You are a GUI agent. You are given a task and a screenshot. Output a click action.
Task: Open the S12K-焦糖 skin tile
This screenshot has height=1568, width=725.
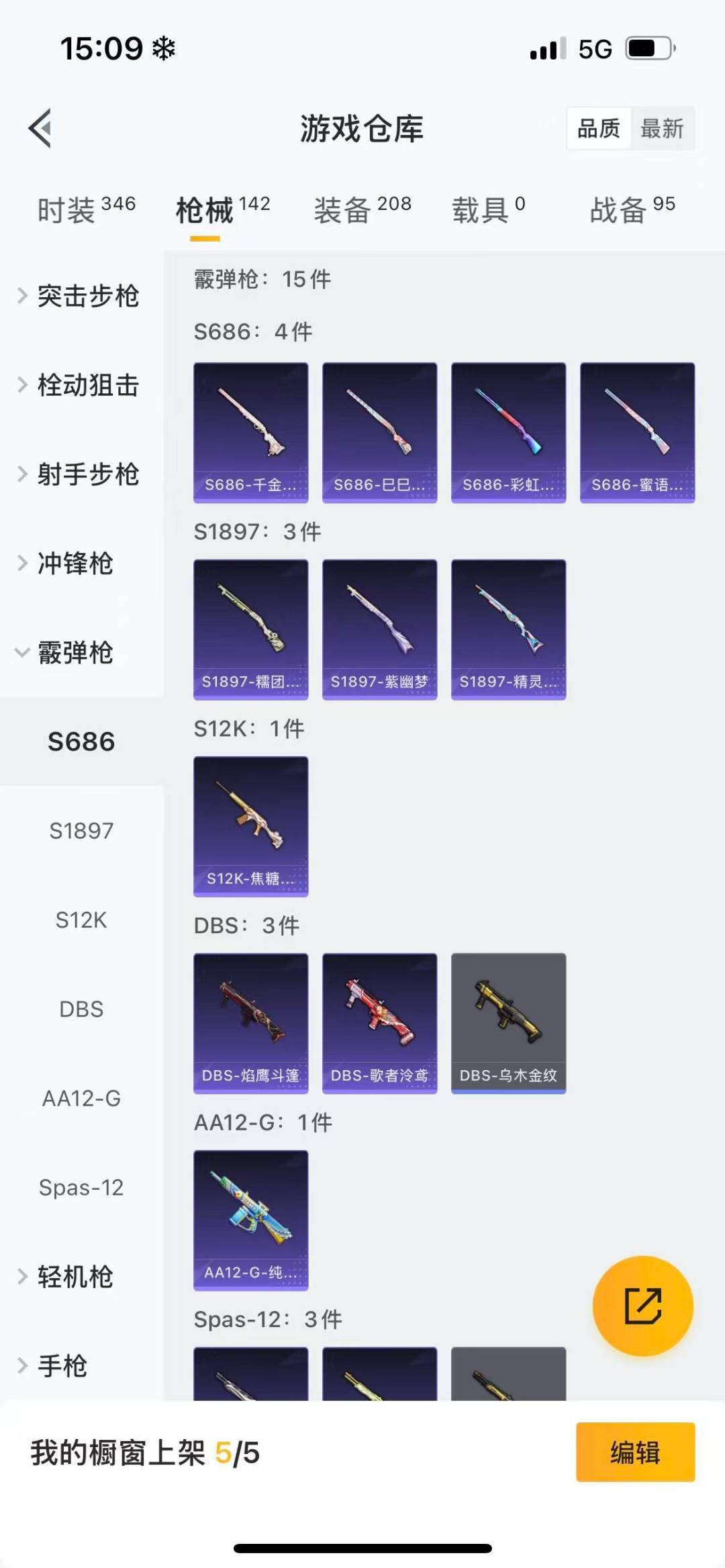point(250,827)
